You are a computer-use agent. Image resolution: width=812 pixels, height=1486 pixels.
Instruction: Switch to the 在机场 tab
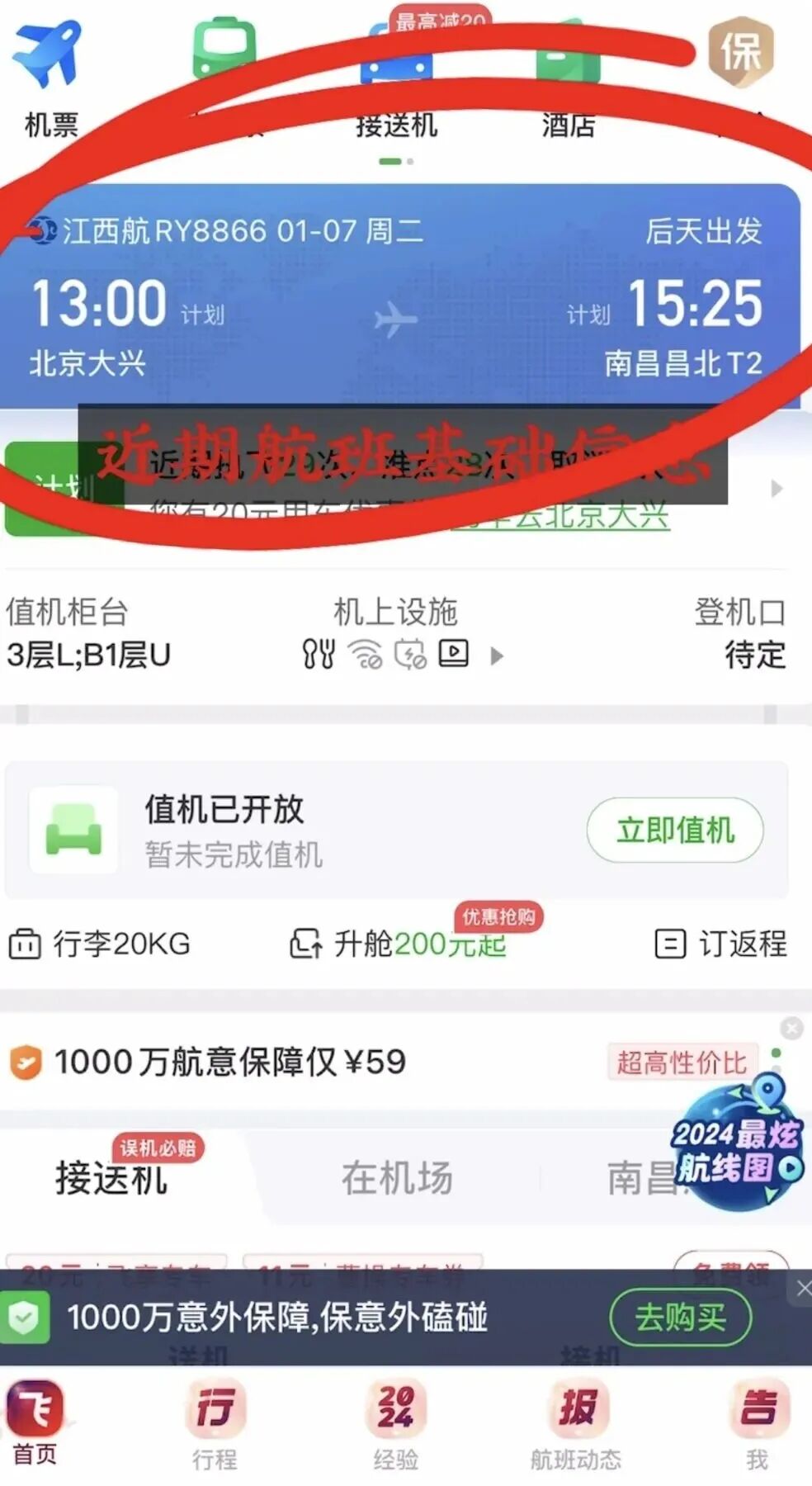(x=397, y=1178)
